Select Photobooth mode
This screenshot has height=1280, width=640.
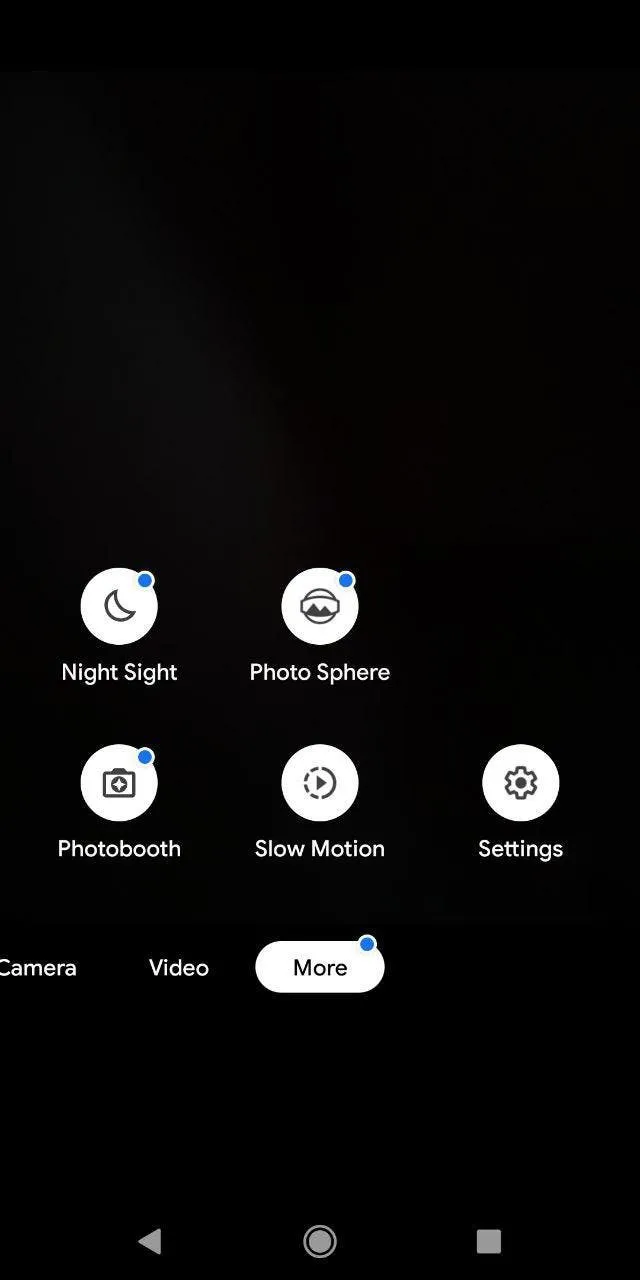pyautogui.click(x=119, y=782)
